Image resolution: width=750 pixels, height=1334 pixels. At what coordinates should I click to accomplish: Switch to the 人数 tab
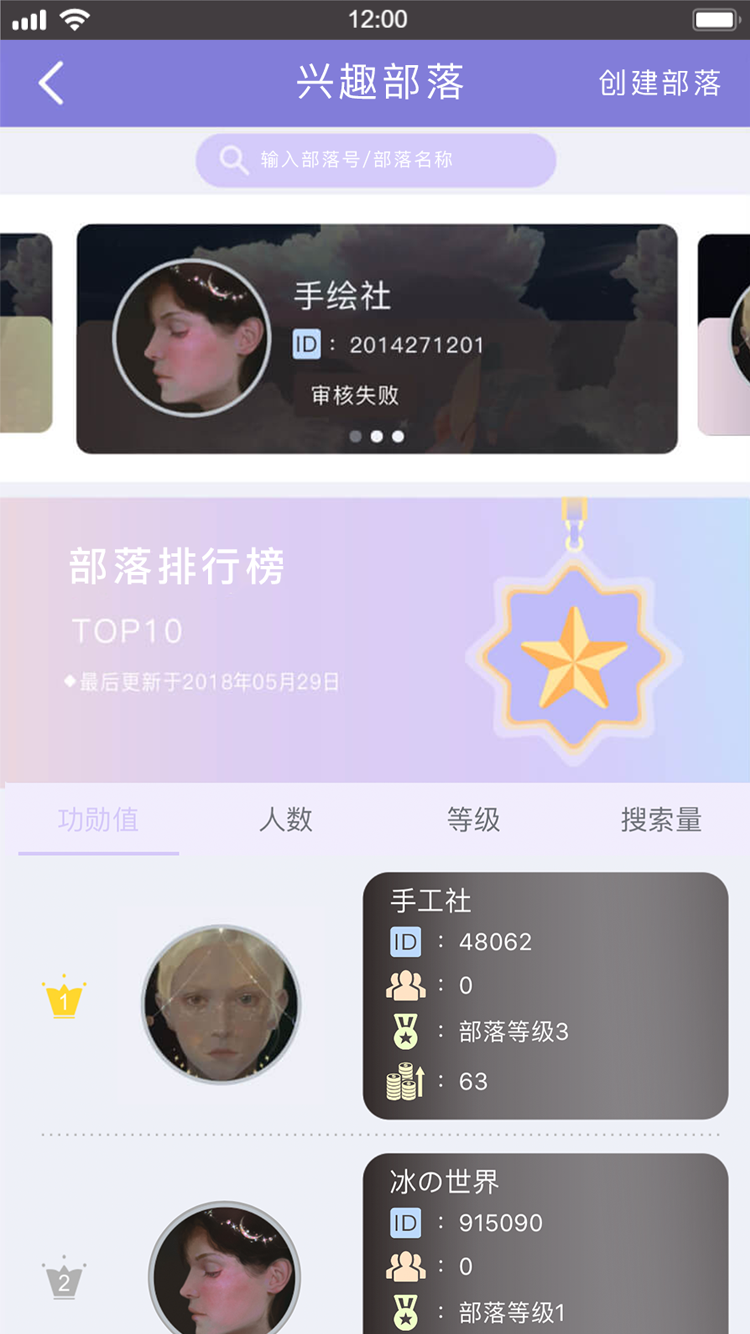[x=286, y=820]
